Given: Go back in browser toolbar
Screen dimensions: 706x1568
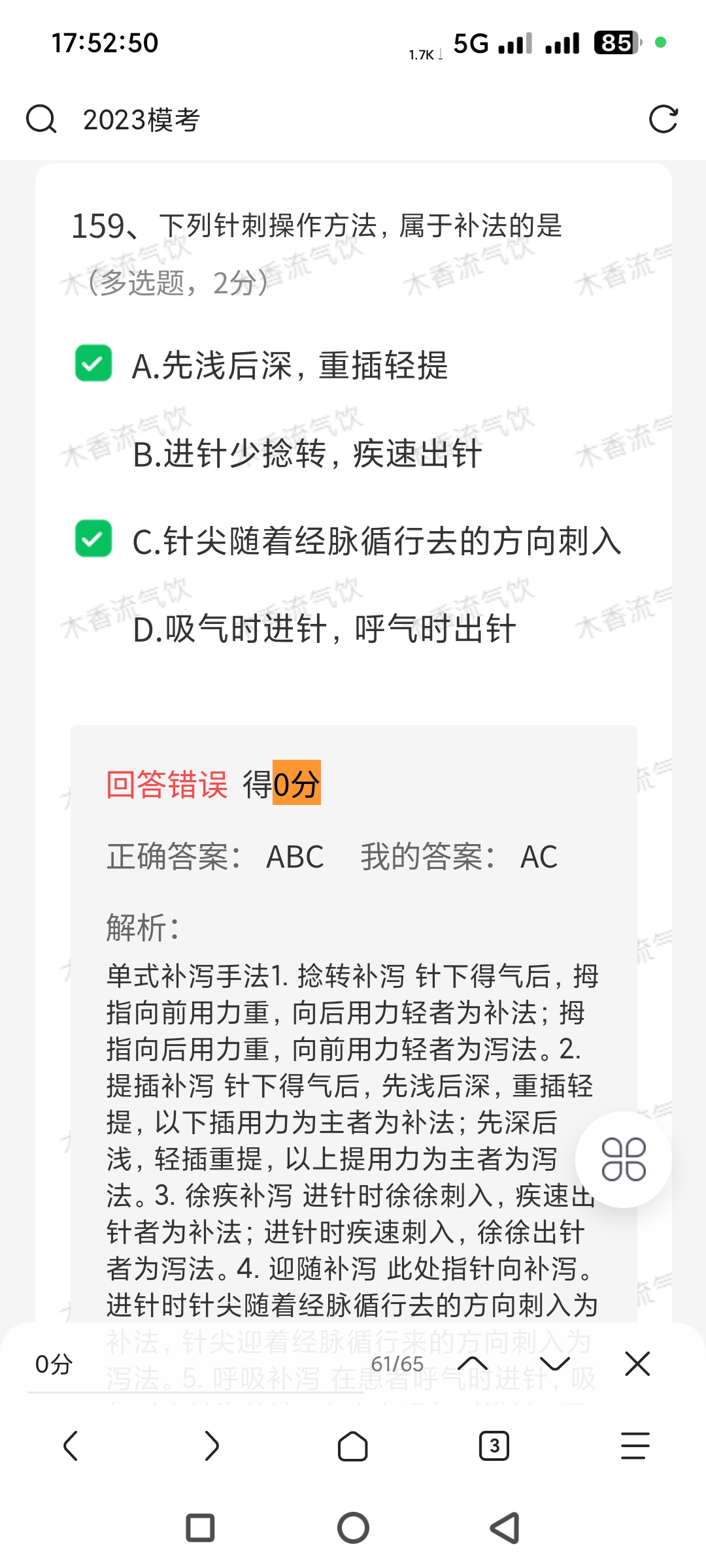Looking at the screenshot, I should (71, 1446).
